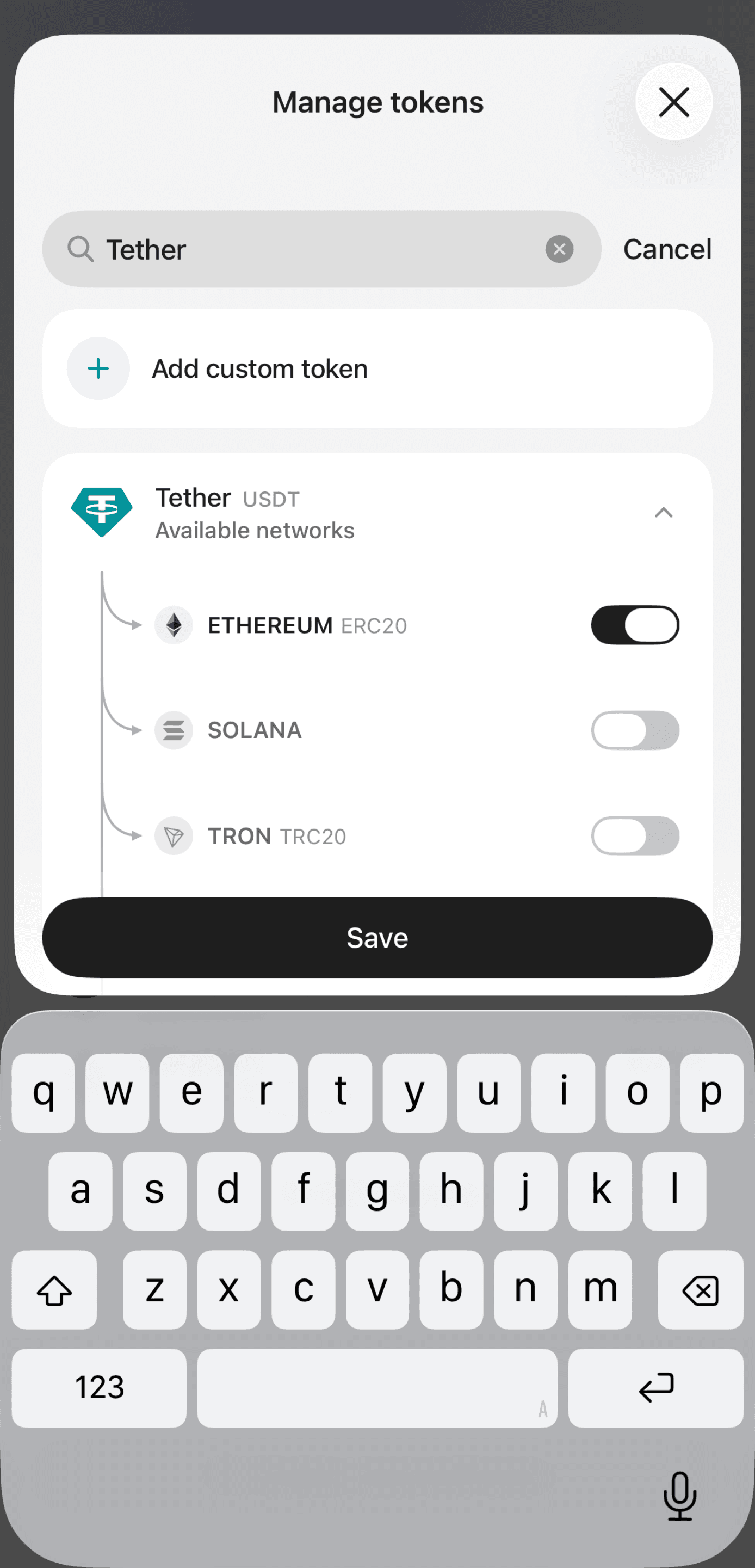Switch keyboard to 123 numbers

(x=99, y=1388)
